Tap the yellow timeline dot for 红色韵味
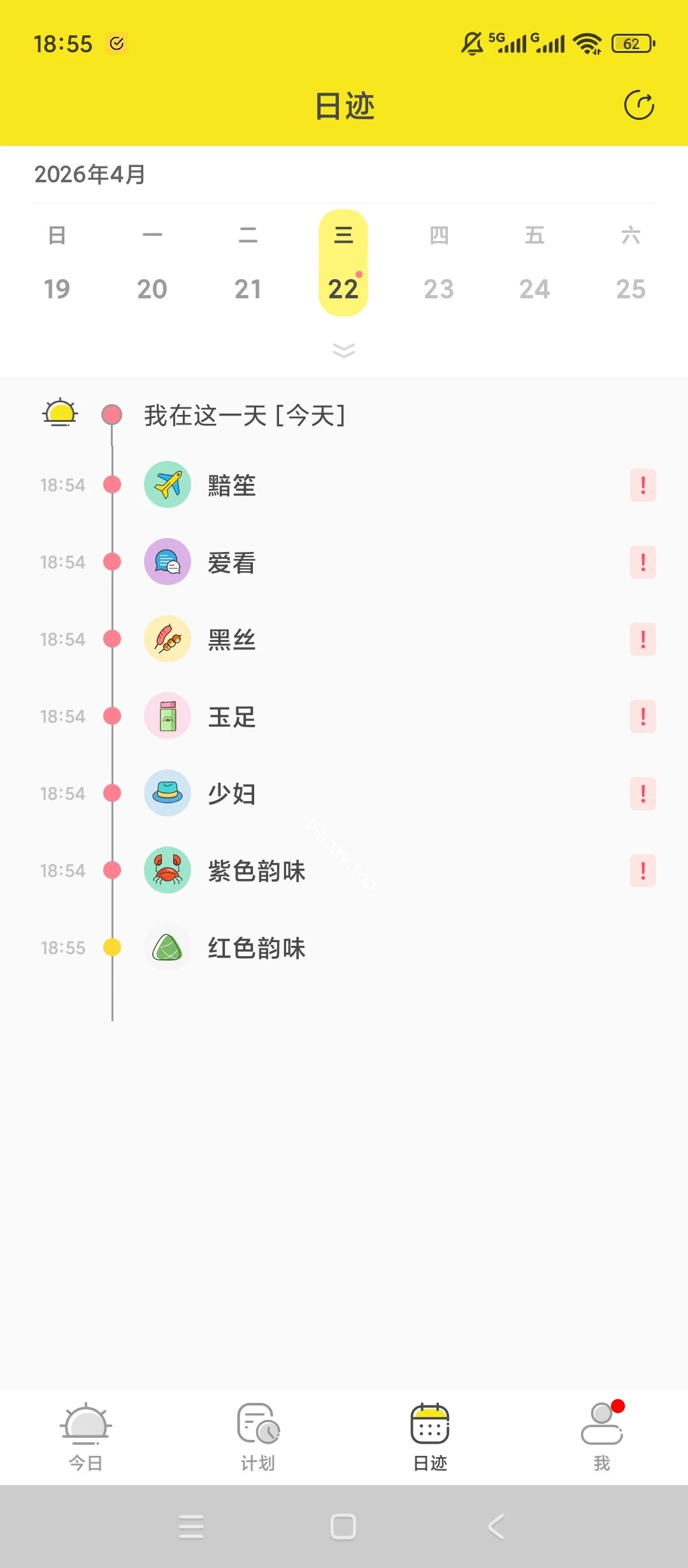The image size is (688, 1568). click(x=111, y=948)
